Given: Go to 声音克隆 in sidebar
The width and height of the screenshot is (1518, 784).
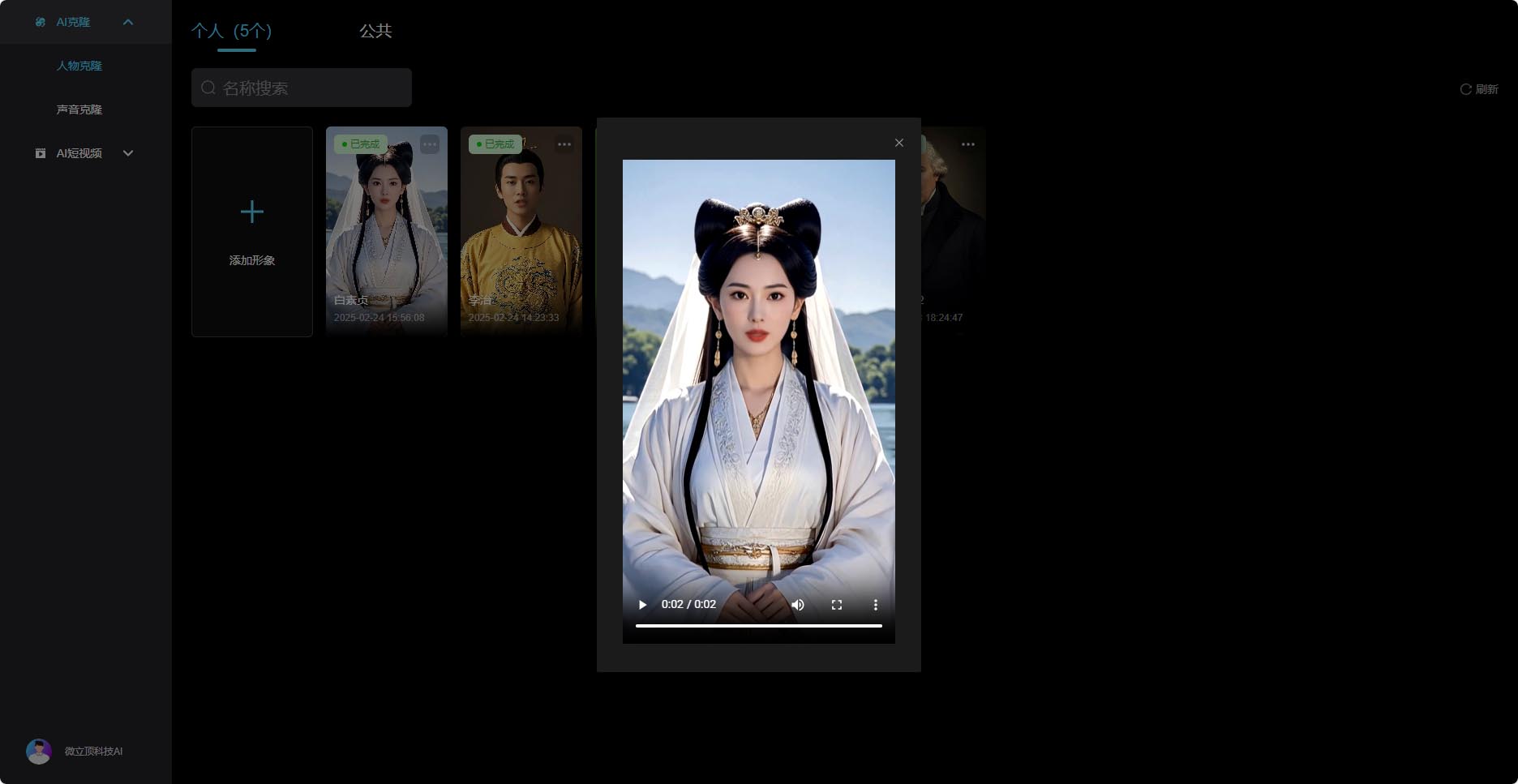Looking at the screenshot, I should coord(79,109).
